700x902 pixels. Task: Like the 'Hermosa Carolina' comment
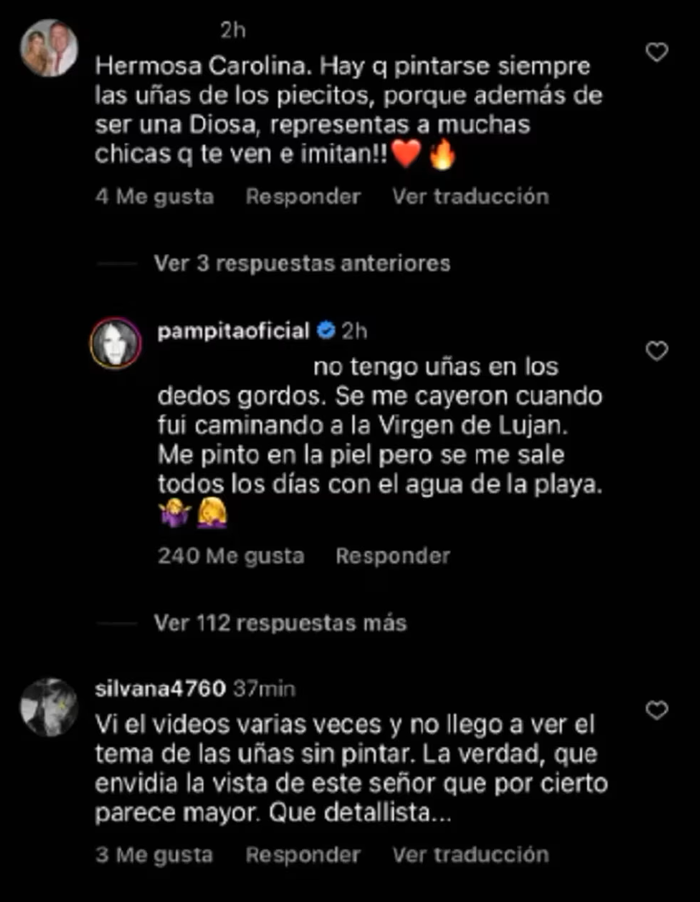(x=656, y=53)
